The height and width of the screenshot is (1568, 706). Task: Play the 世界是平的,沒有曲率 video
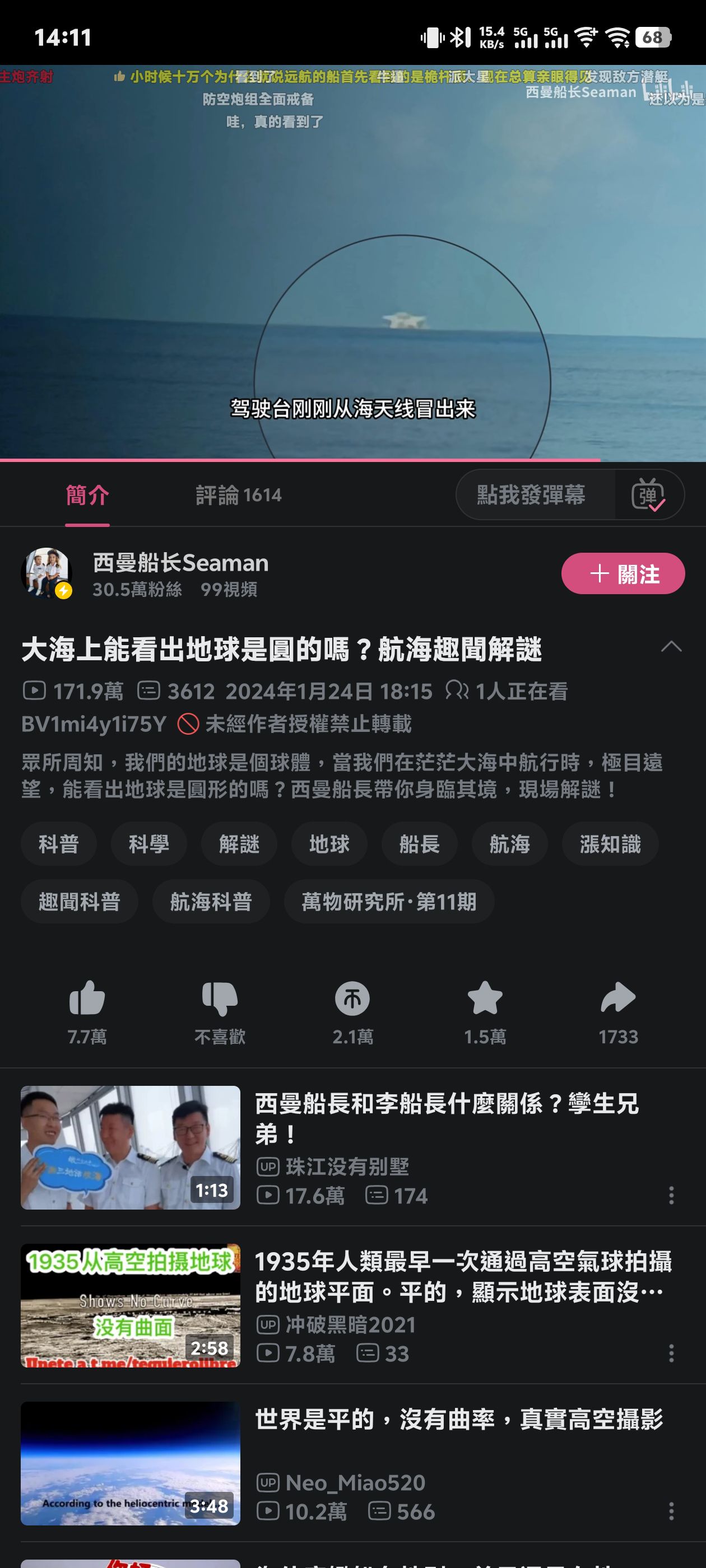point(459,1419)
